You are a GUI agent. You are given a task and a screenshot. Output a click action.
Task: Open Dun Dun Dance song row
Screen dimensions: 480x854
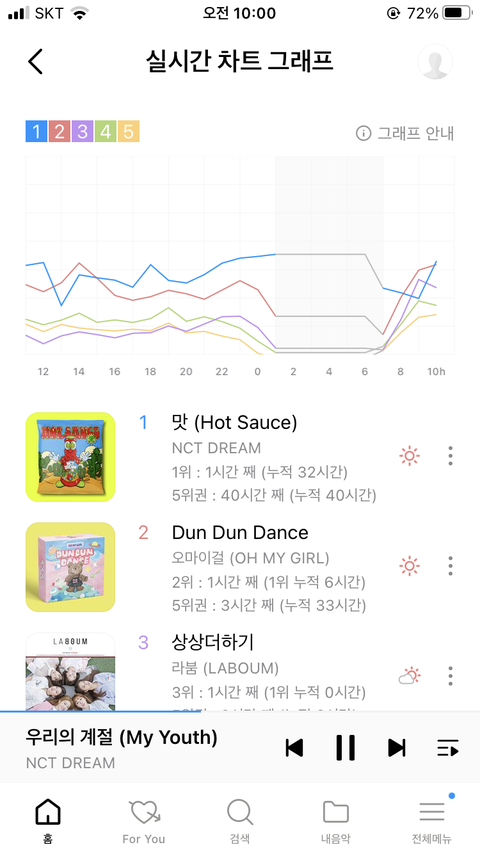(240, 567)
